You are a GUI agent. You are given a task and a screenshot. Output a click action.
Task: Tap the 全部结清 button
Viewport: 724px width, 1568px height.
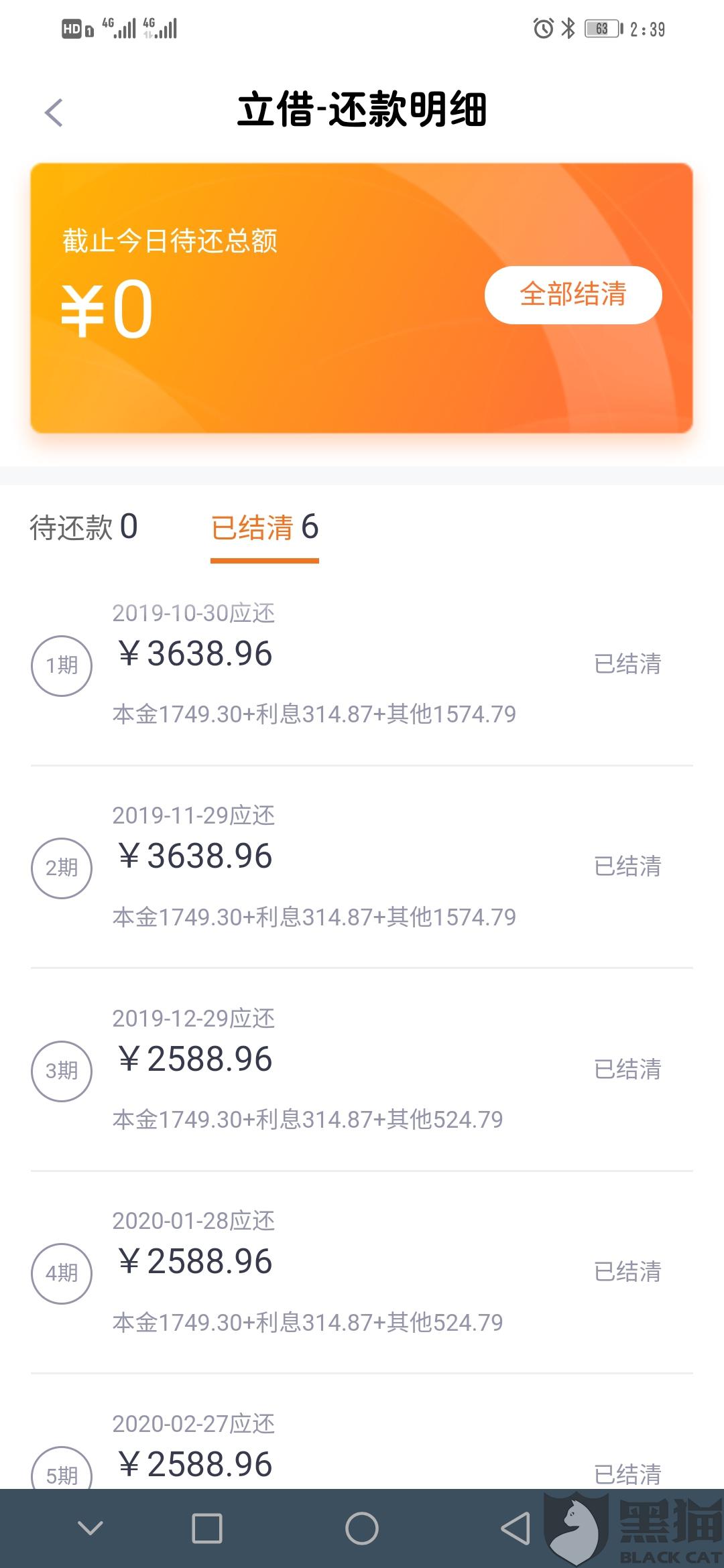(573, 295)
